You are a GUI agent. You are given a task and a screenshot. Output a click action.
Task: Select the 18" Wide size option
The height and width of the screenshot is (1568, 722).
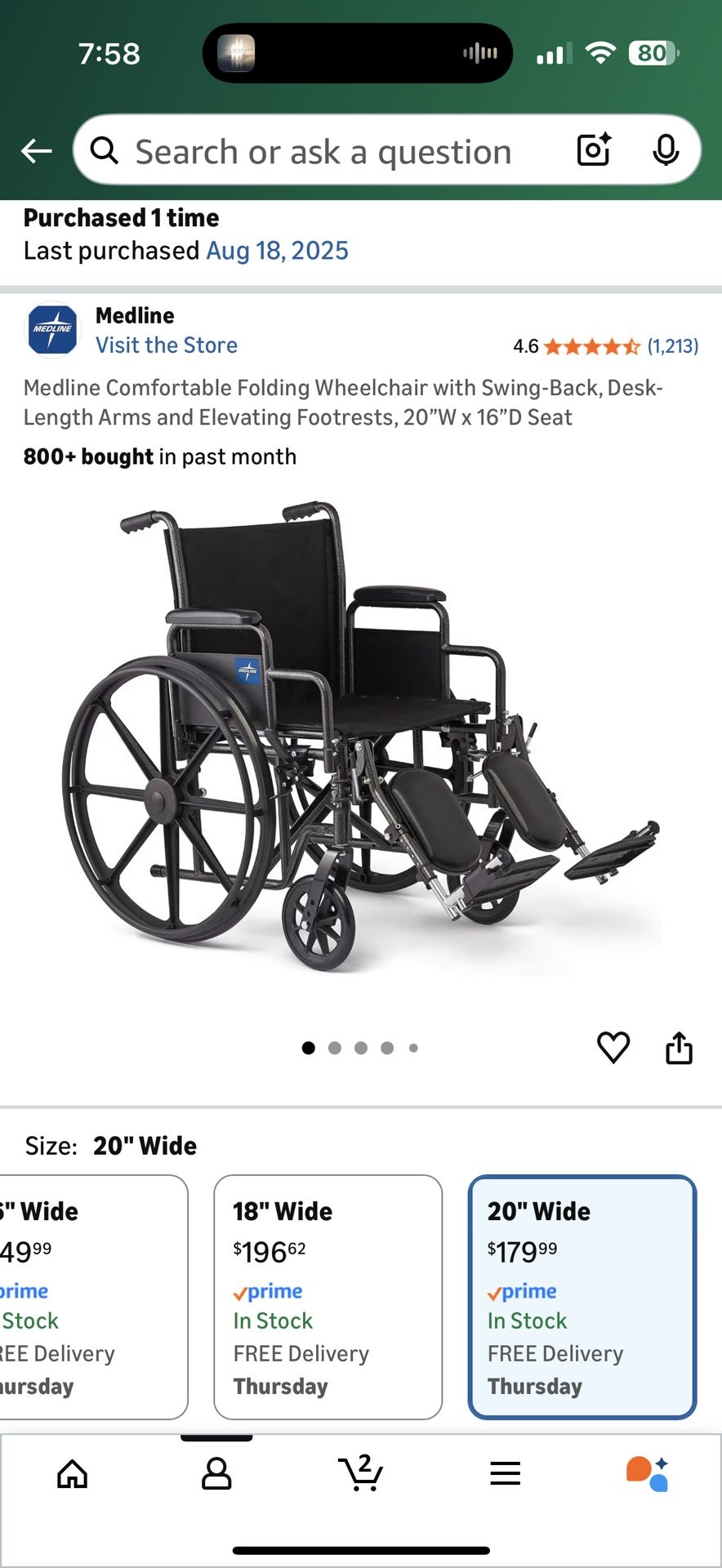coord(328,1296)
